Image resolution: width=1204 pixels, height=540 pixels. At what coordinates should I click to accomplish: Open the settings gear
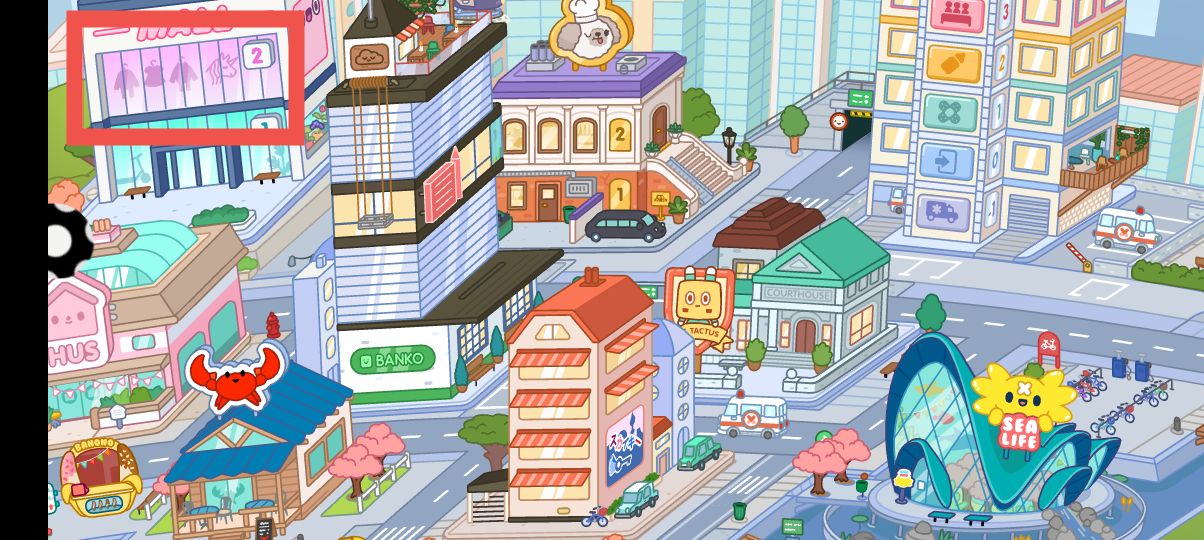click(x=62, y=240)
